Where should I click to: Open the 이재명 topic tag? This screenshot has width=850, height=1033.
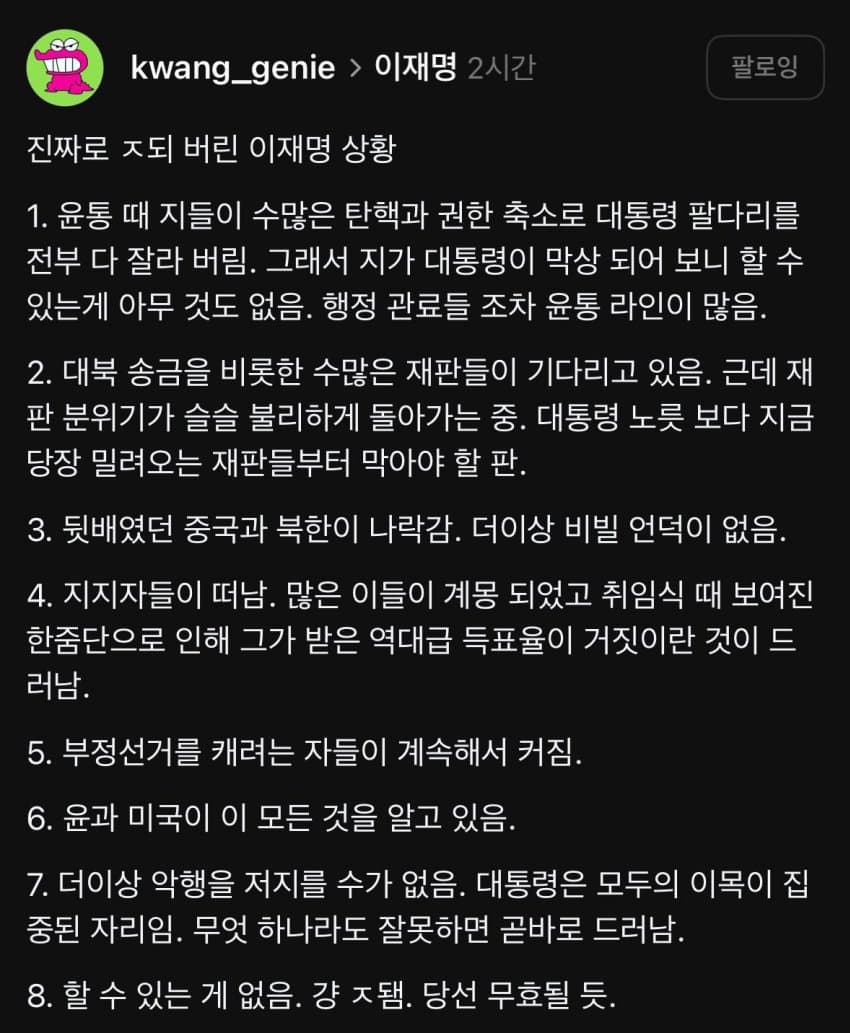pos(416,68)
